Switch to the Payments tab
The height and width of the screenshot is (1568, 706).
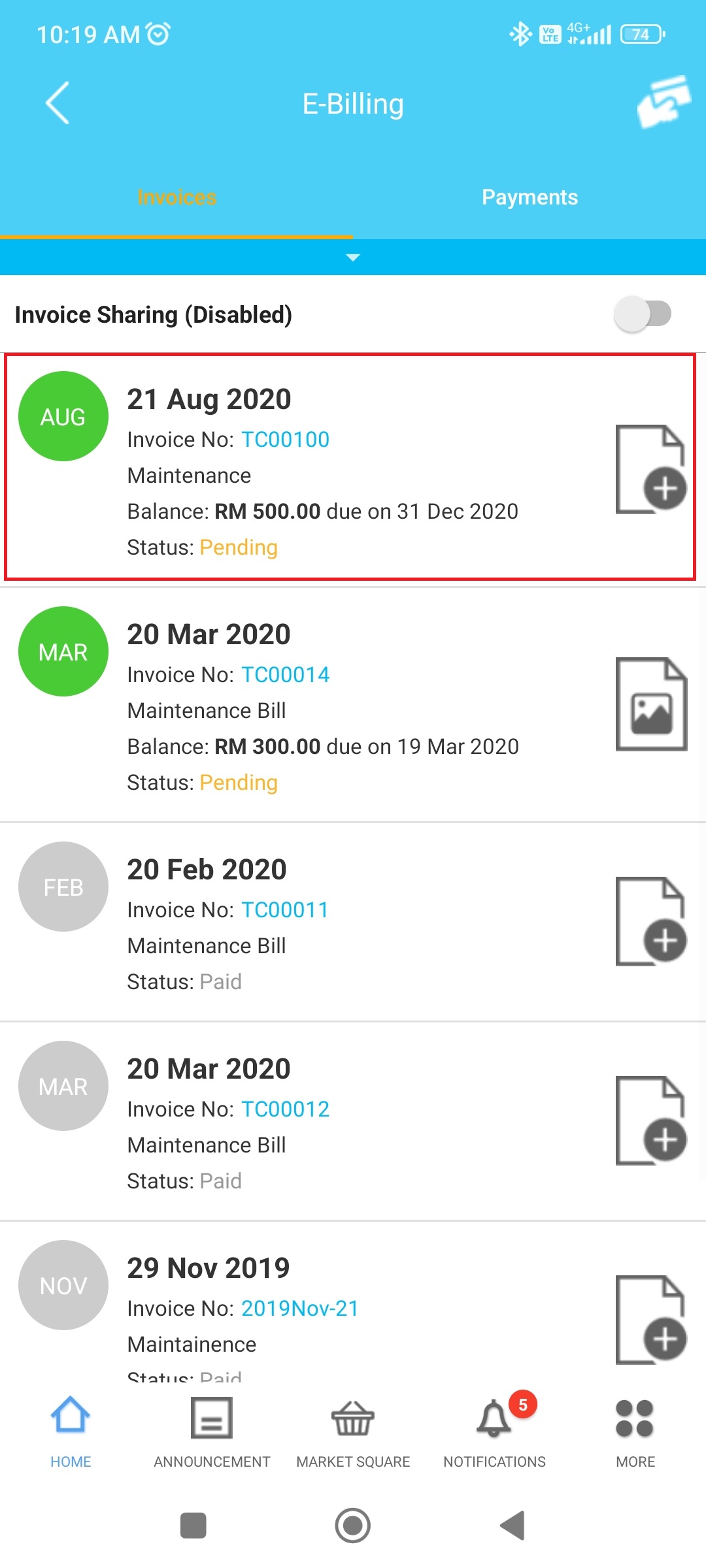tap(529, 197)
